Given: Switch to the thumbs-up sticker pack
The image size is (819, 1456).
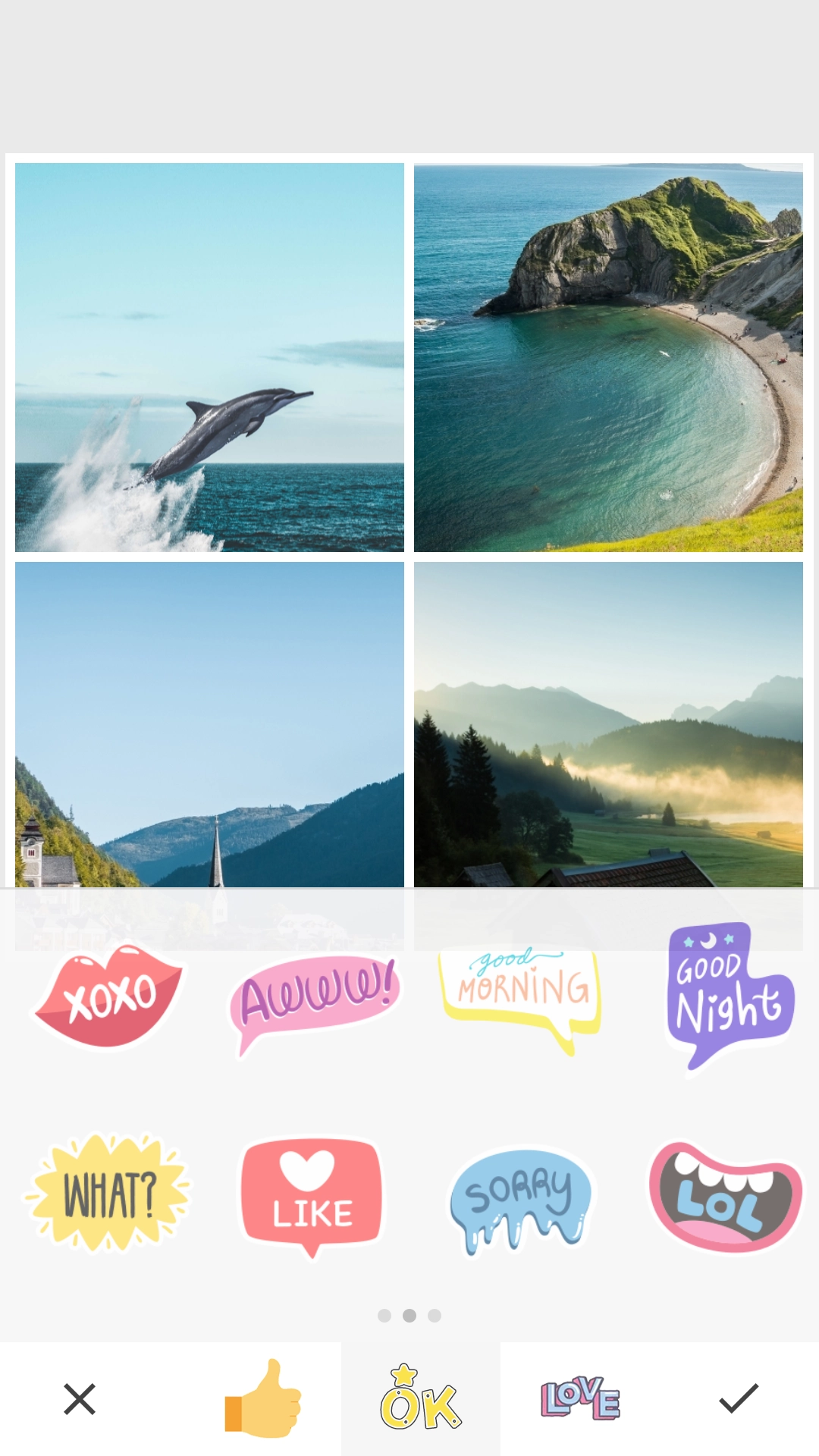Looking at the screenshot, I should 263,1399.
